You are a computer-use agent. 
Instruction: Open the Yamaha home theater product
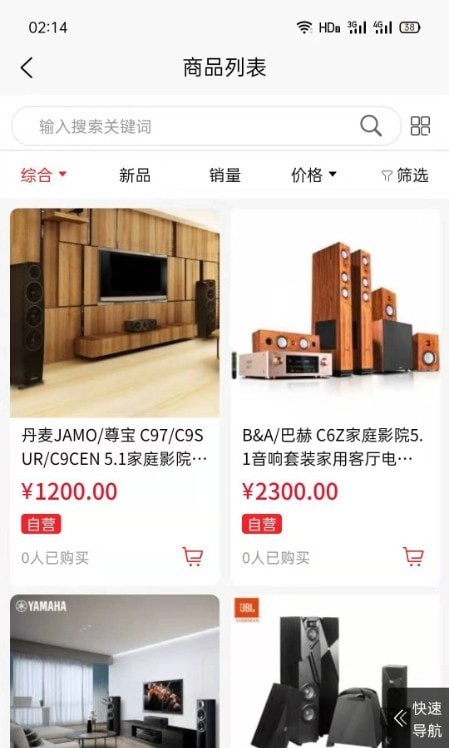tap(115, 671)
